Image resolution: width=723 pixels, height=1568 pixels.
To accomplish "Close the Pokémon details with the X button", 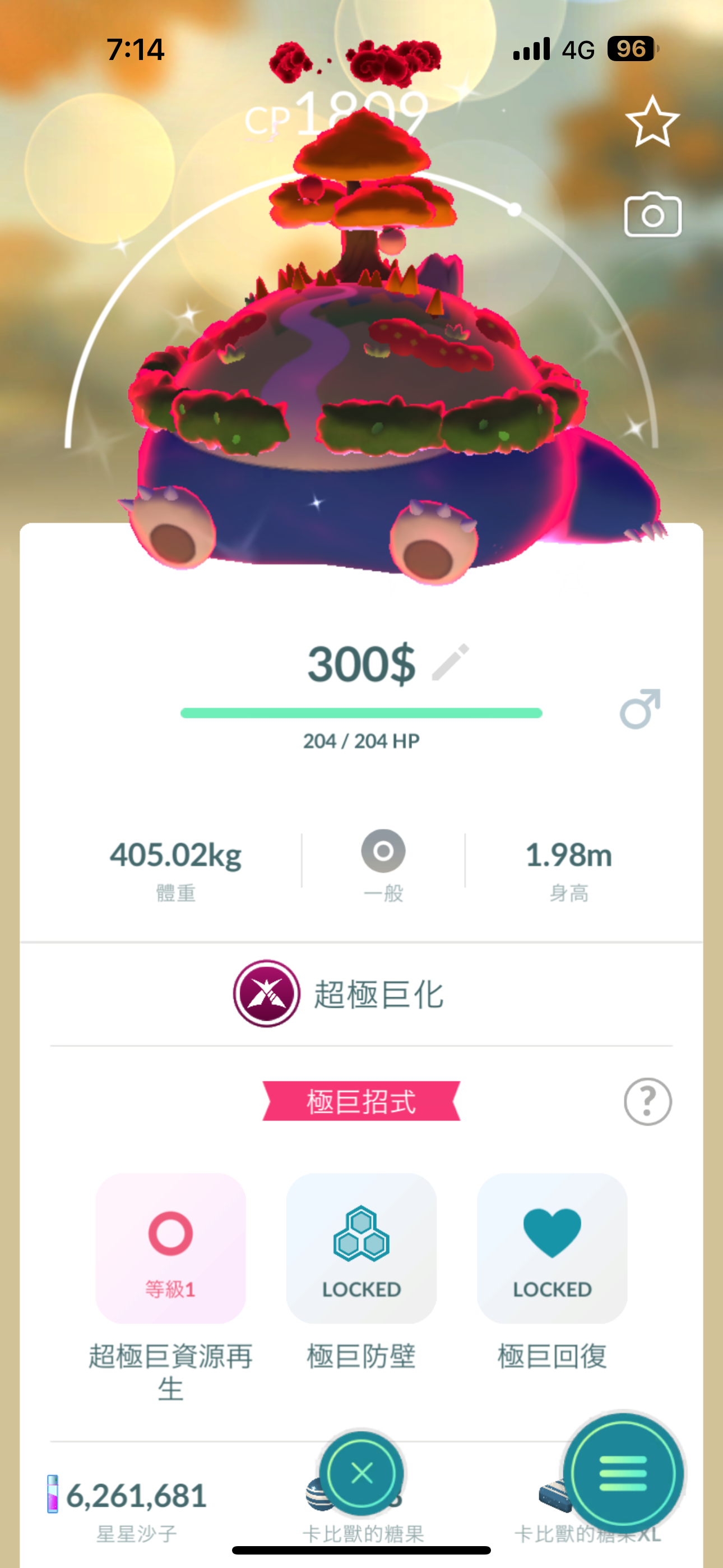I will click(x=361, y=1474).
